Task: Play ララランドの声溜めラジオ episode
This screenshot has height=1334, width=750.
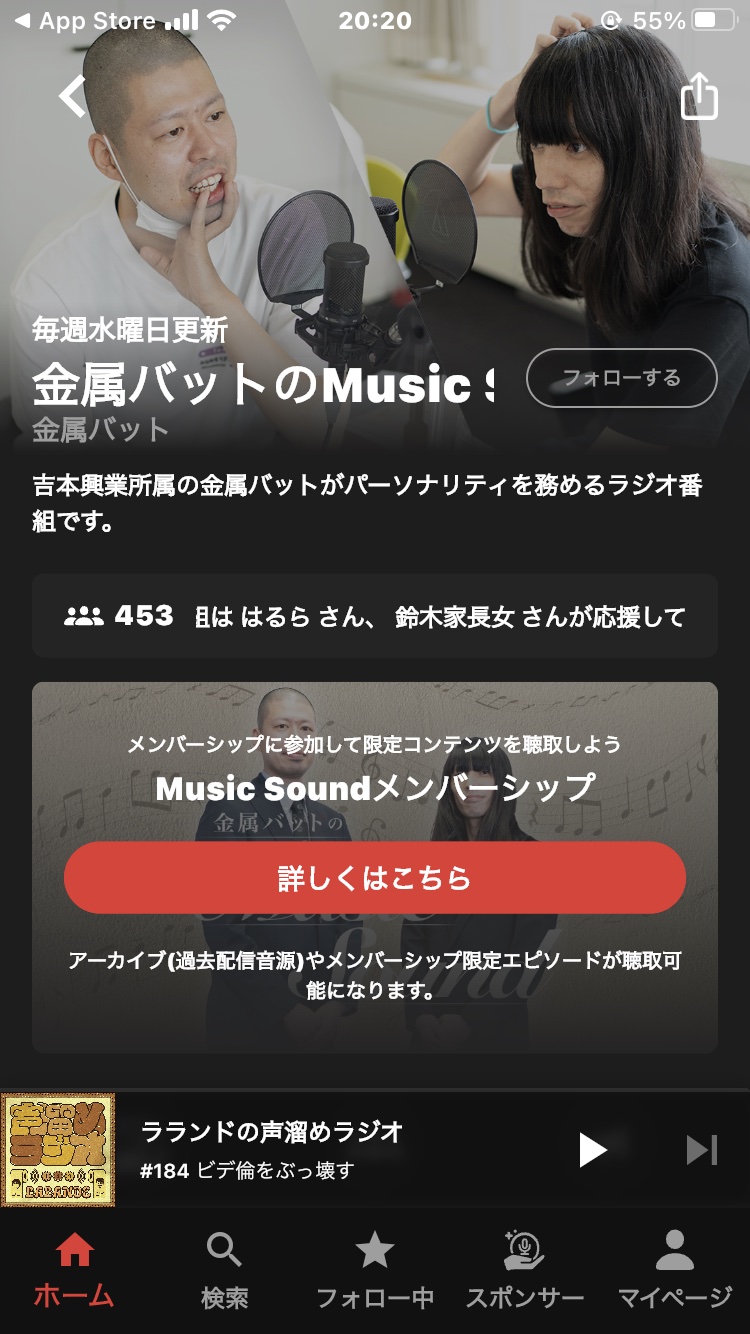Action: (593, 1150)
